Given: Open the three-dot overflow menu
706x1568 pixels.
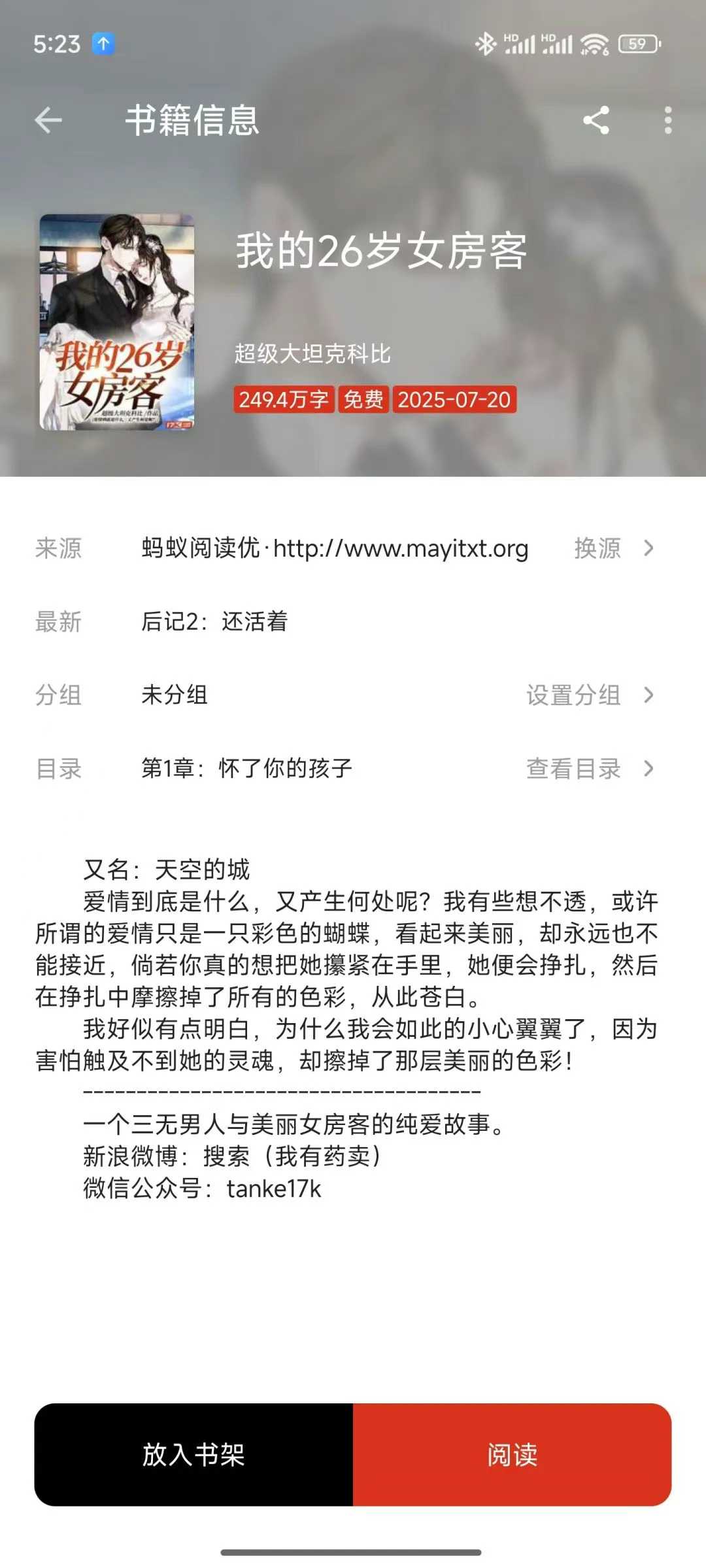Looking at the screenshot, I should pyautogui.click(x=667, y=121).
